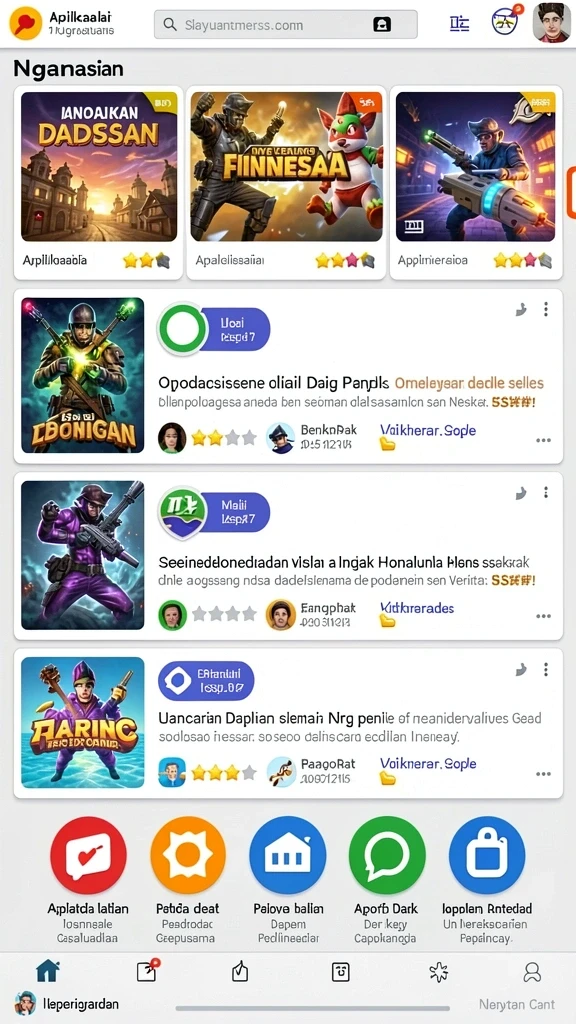This screenshot has height=1024, width=576.
Task: Open the blue Palove balian house shortcut
Action: pyautogui.click(x=287, y=855)
